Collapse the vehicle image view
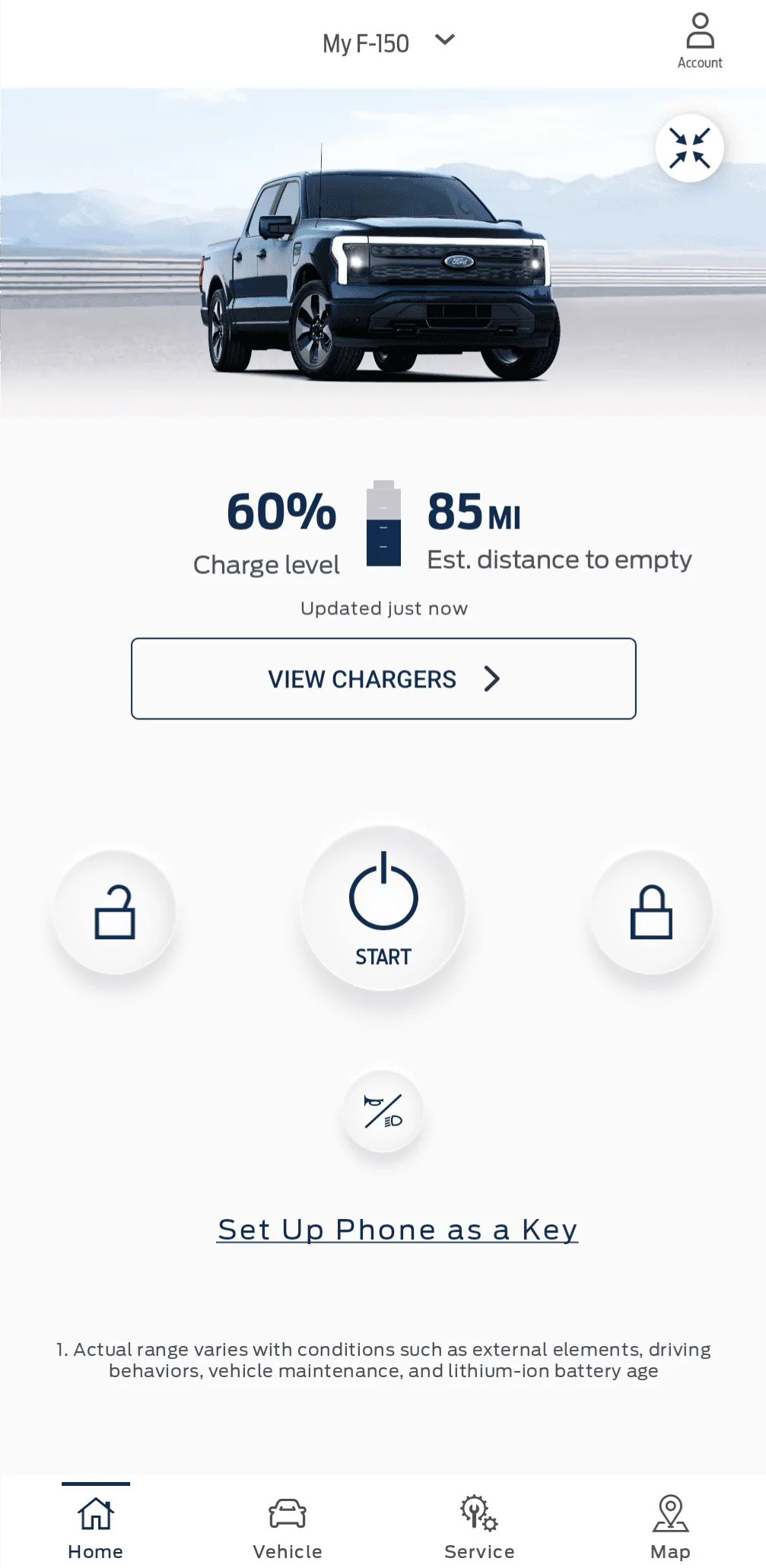Image resolution: width=766 pixels, height=1568 pixels. click(689, 148)
